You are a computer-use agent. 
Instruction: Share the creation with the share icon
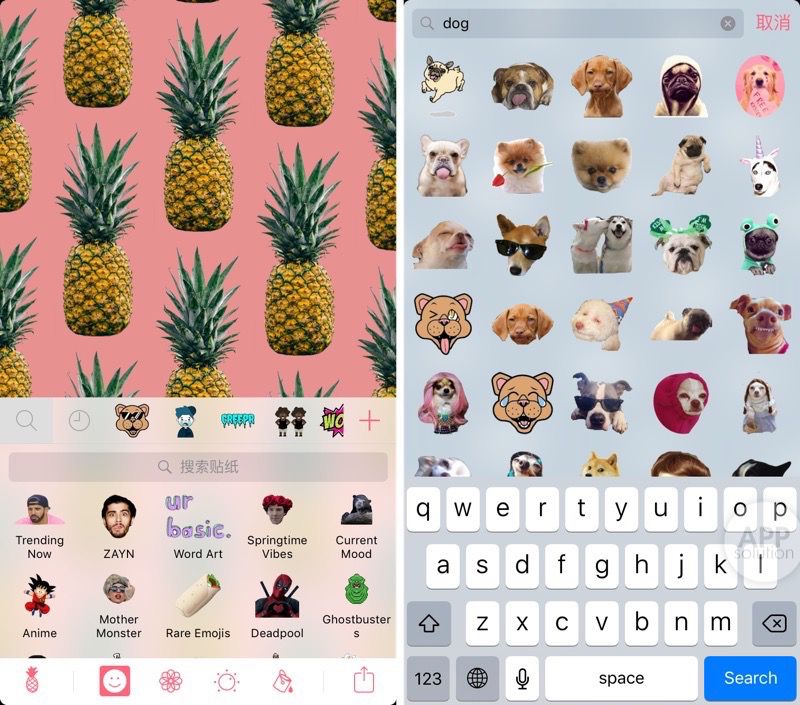point(364,681)
